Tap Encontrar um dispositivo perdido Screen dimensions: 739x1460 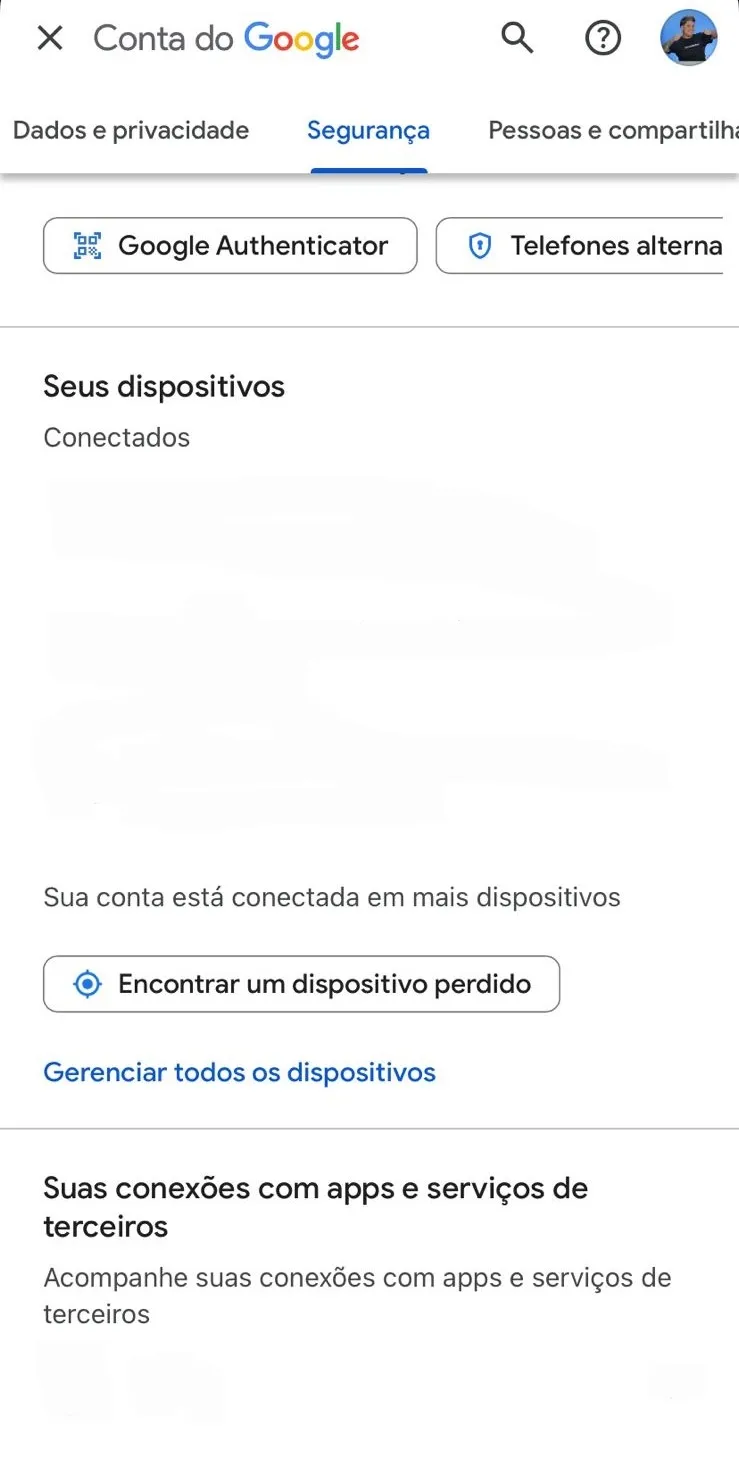[x=301, y=984]
